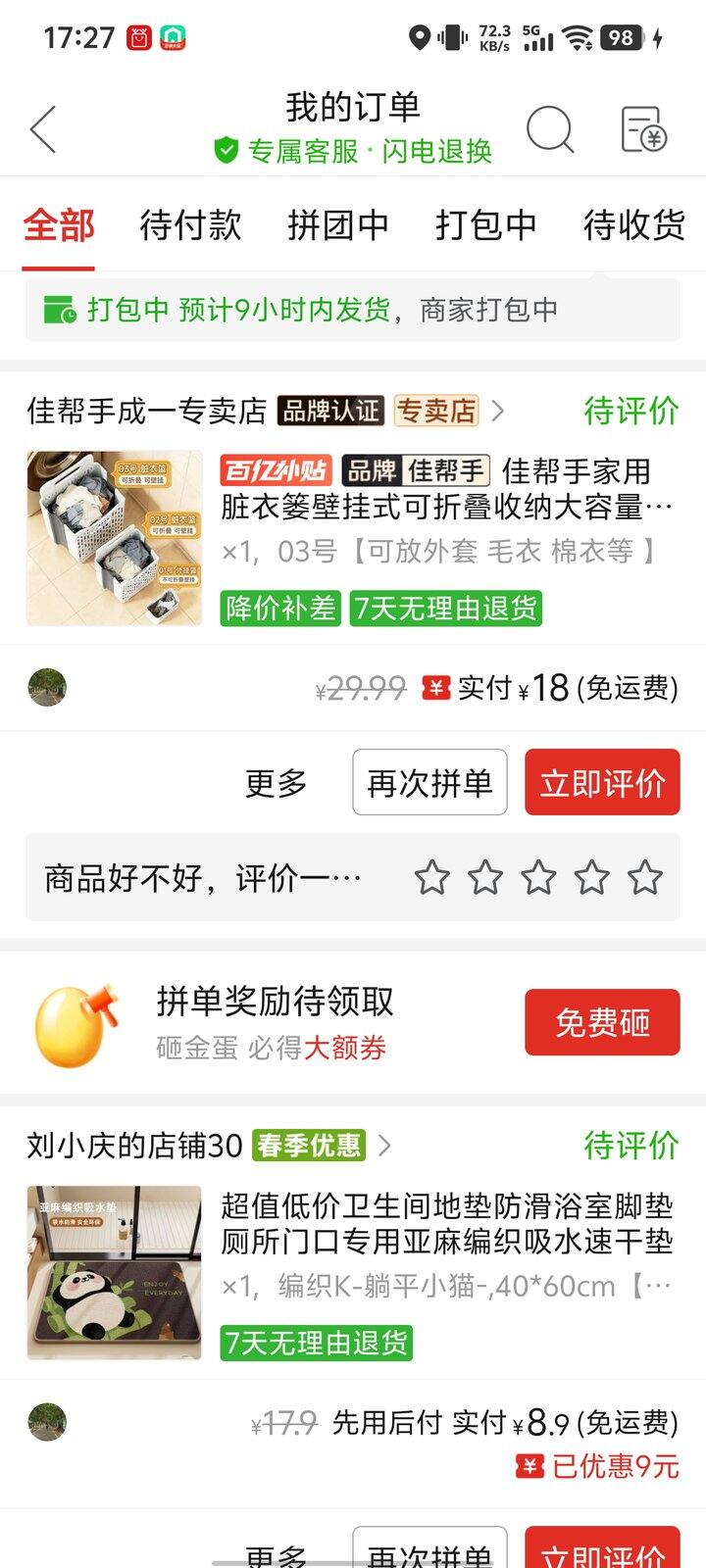Open the panda bath mat product image
The image size is (706, 1568).
point(115,1272)
